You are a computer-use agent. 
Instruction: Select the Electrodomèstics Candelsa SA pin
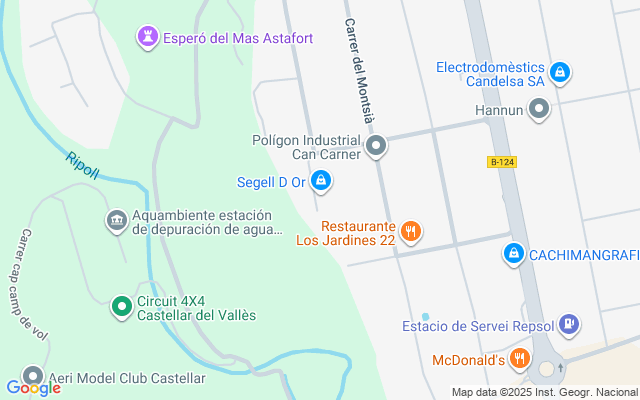(561, 71)
